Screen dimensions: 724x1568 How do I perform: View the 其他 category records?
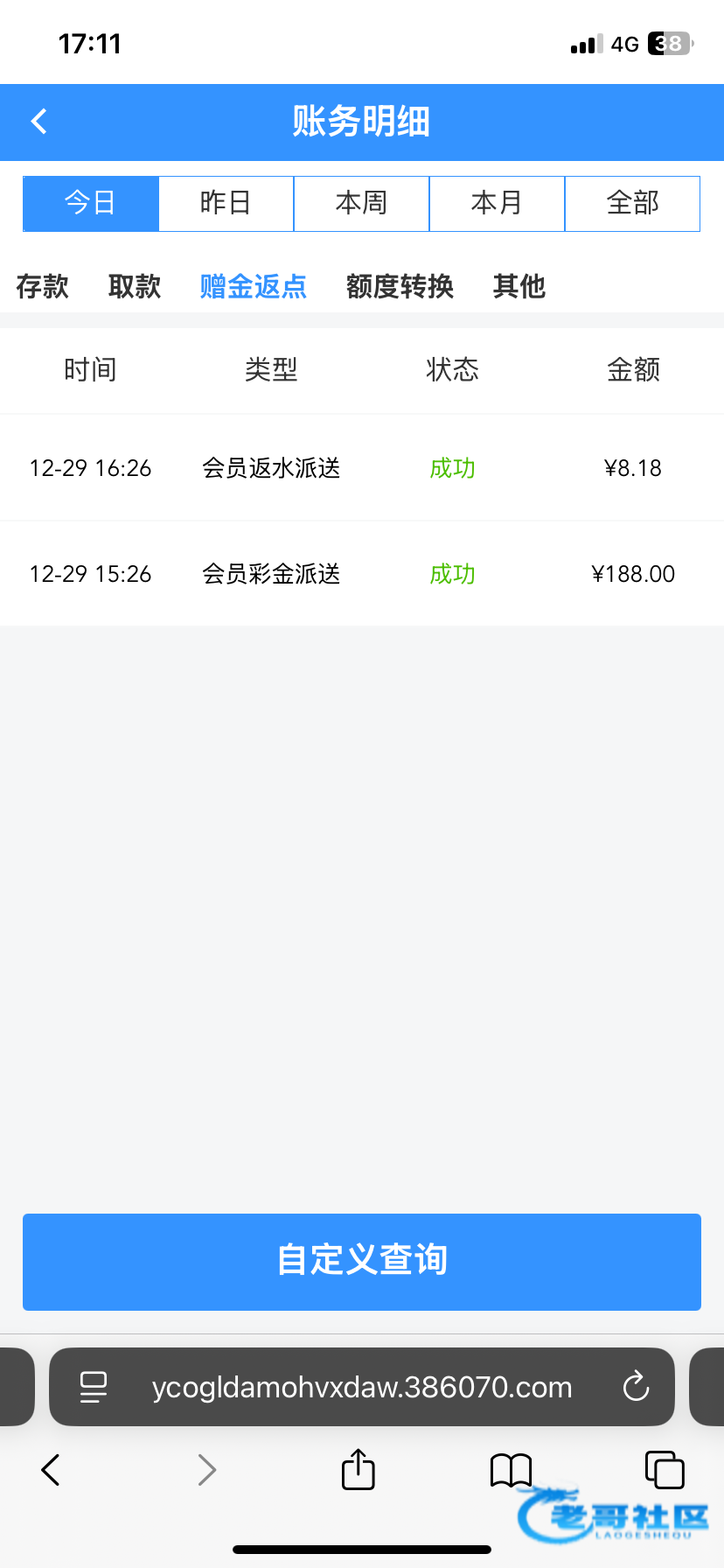click(x=519, y=286)
